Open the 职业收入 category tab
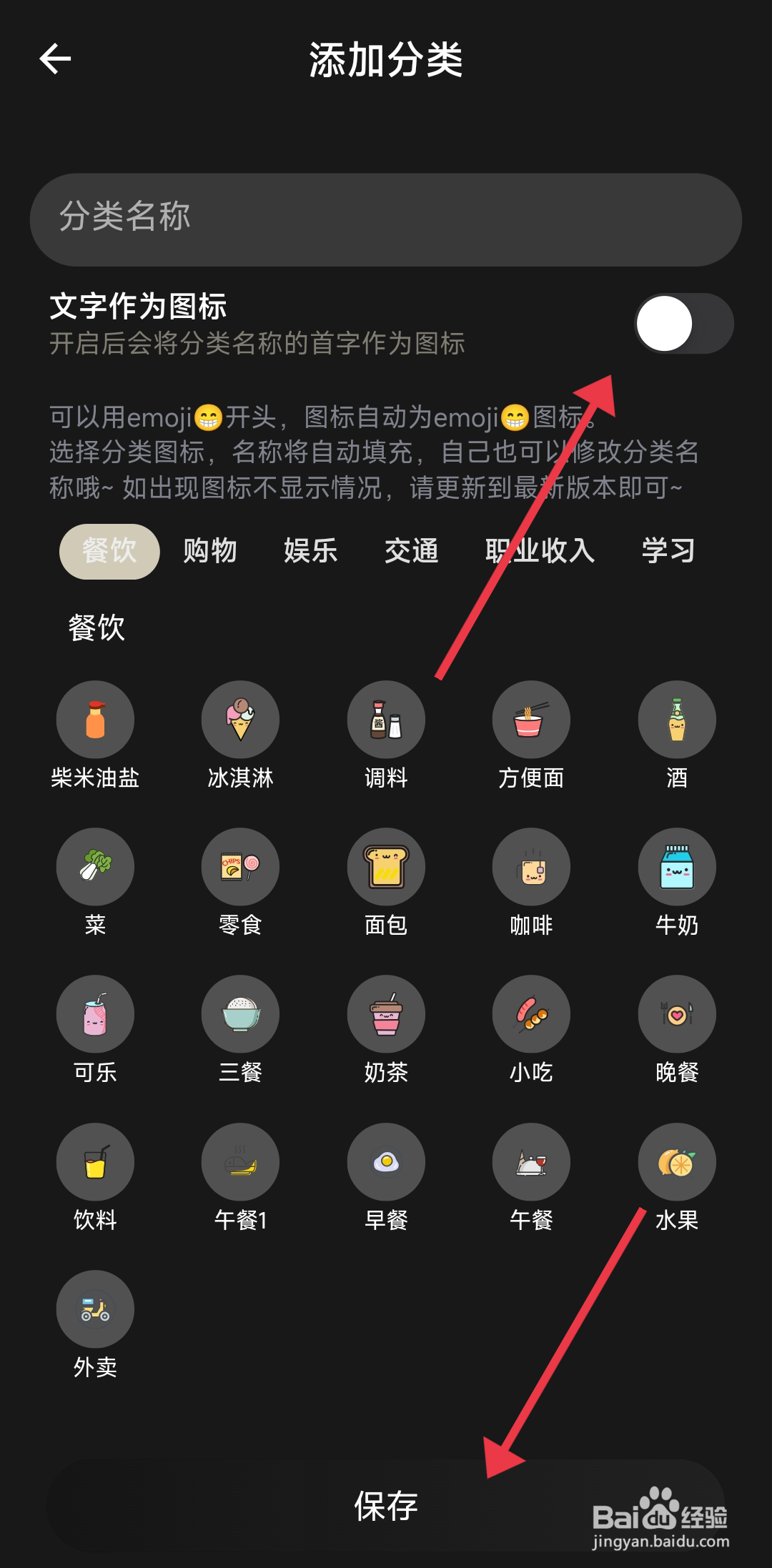The width and height of the screenshot is (772, 1568). [540, 550]
